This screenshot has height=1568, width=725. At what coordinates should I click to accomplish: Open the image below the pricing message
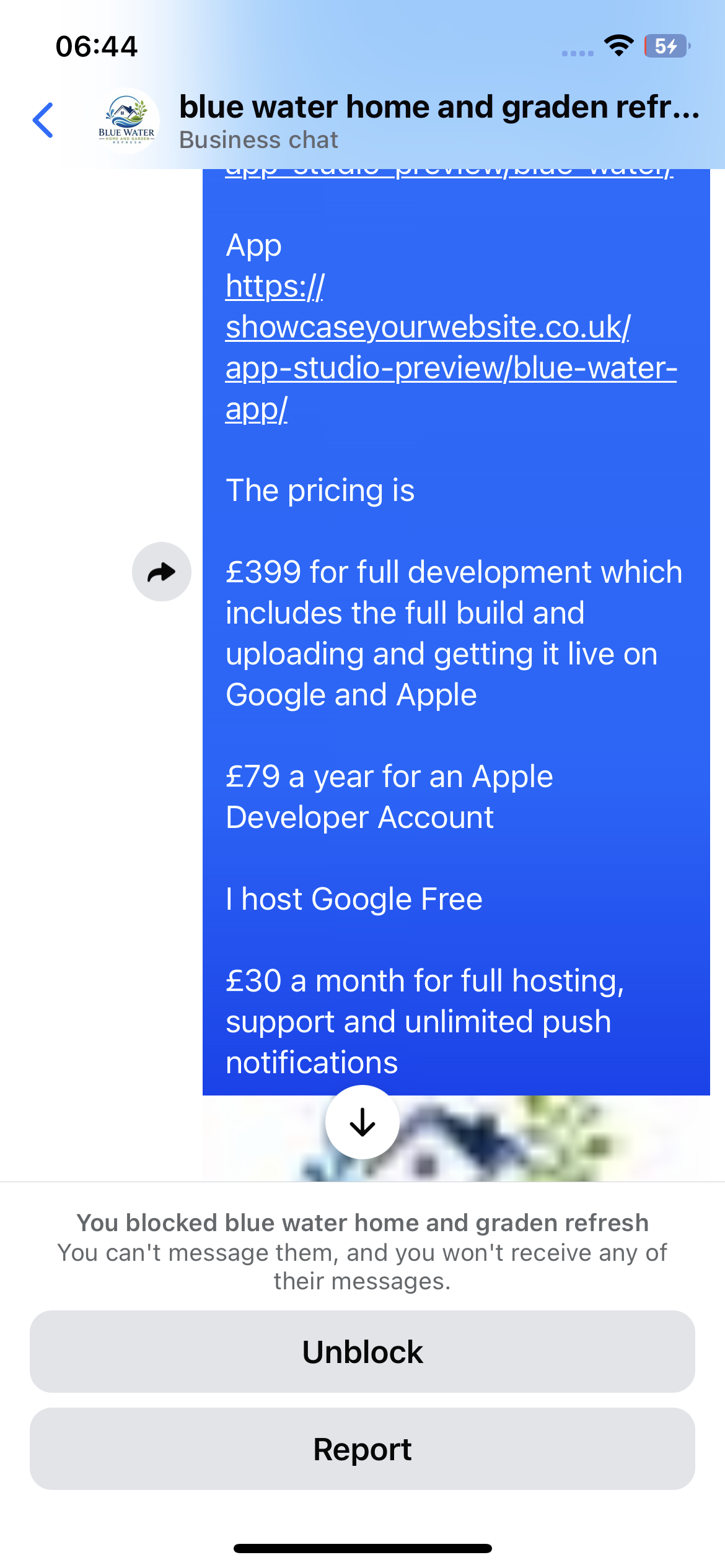[x=456, y=1138]
